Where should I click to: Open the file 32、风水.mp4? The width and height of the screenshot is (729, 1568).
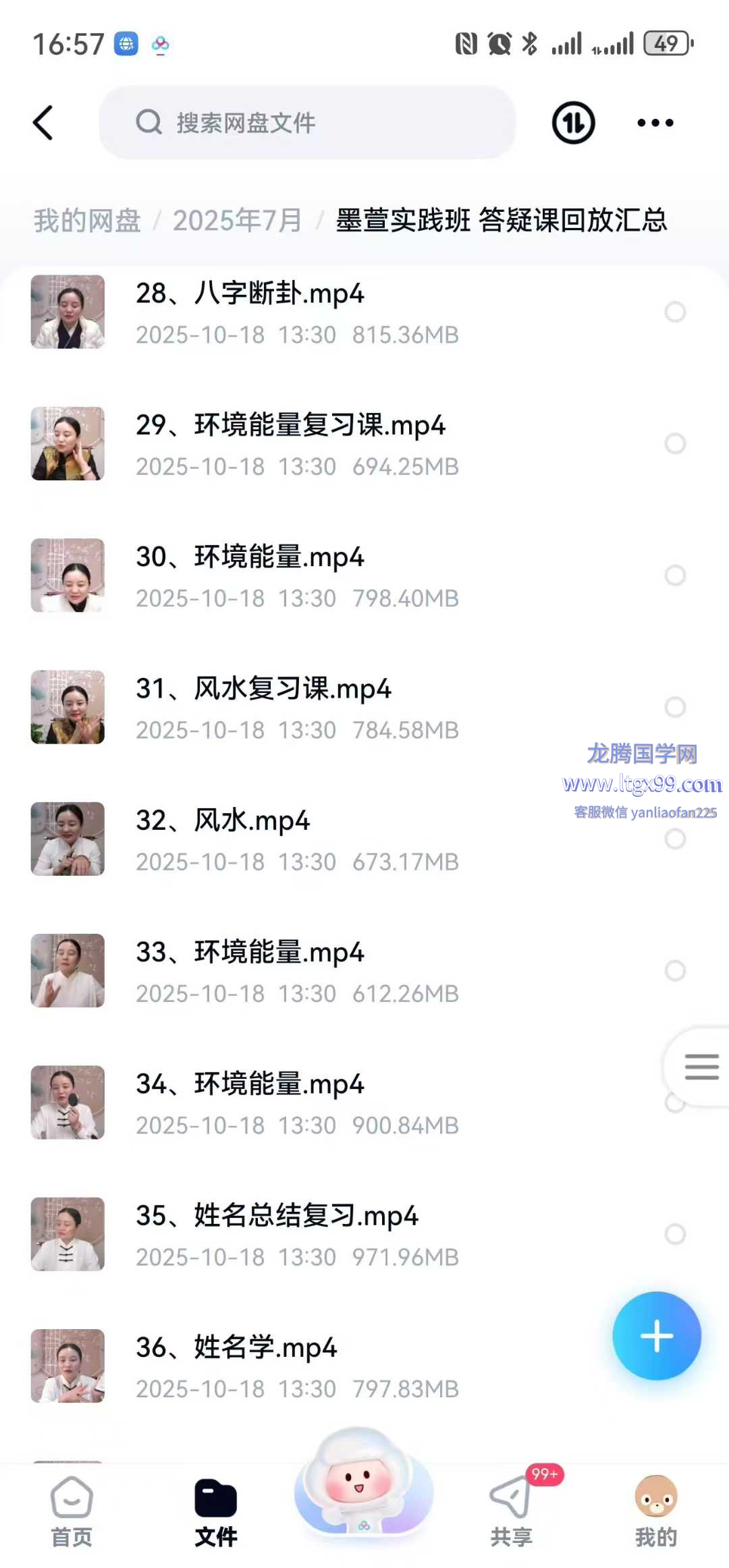(x=223, y=821)
